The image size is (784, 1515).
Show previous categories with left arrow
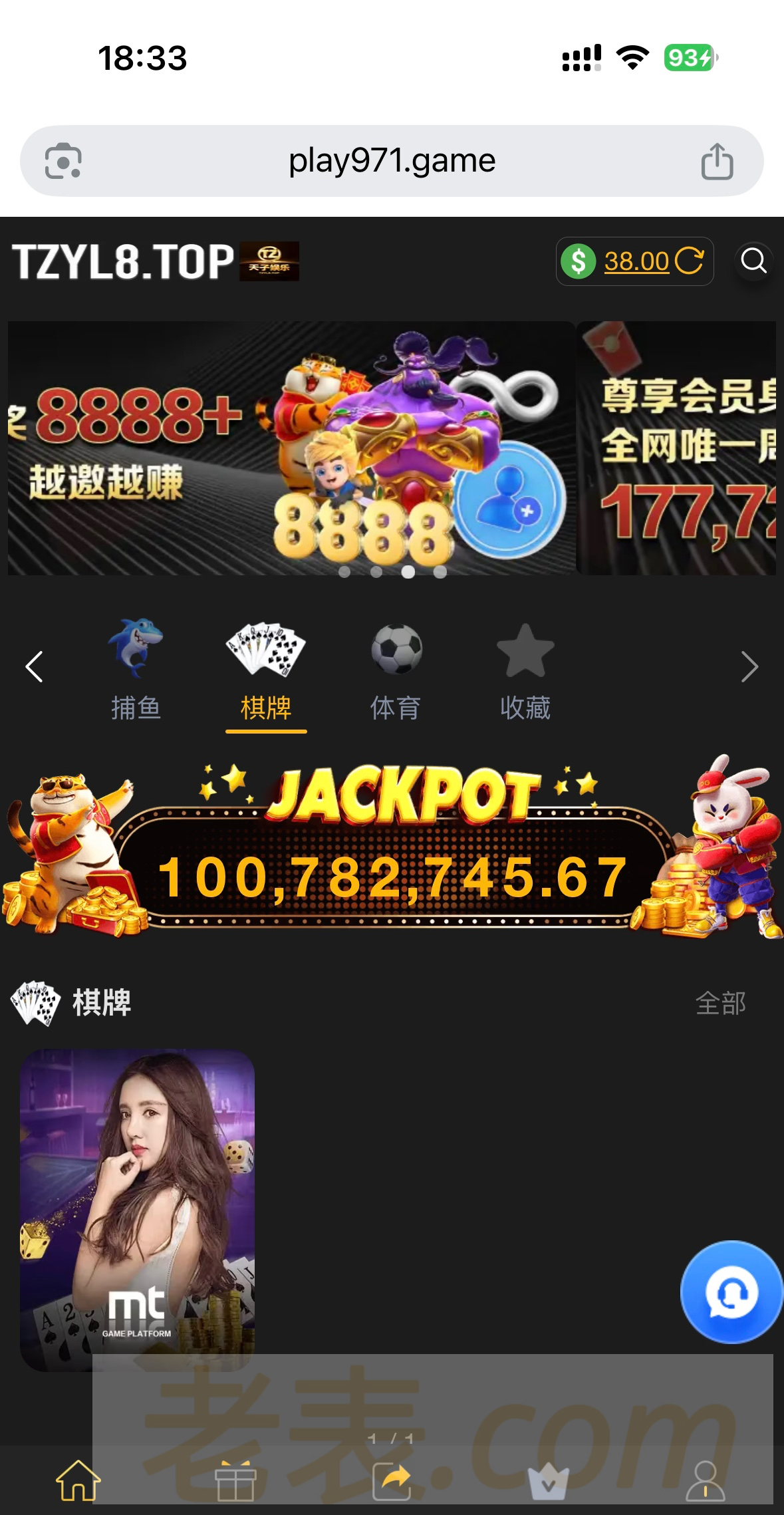pos(34,666)
